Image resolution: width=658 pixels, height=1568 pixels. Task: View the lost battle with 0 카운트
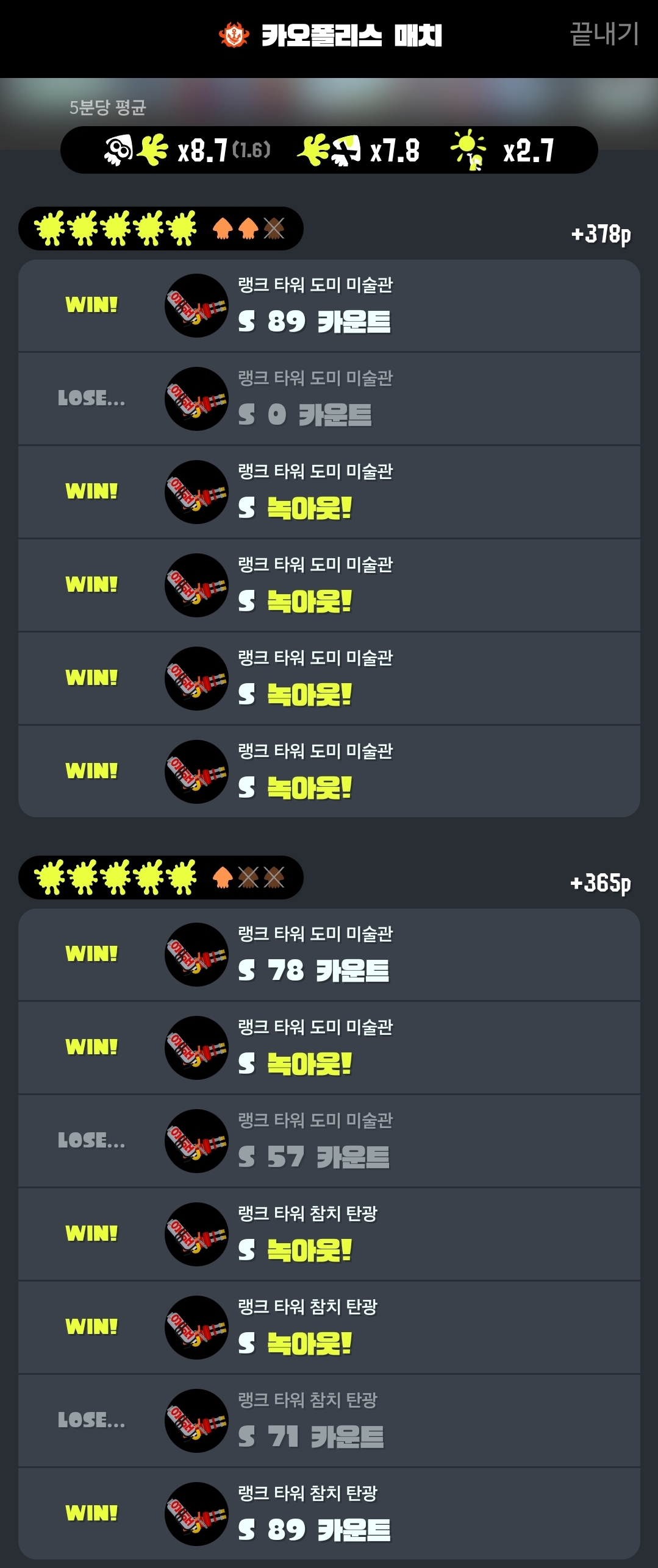pos(329,399)
